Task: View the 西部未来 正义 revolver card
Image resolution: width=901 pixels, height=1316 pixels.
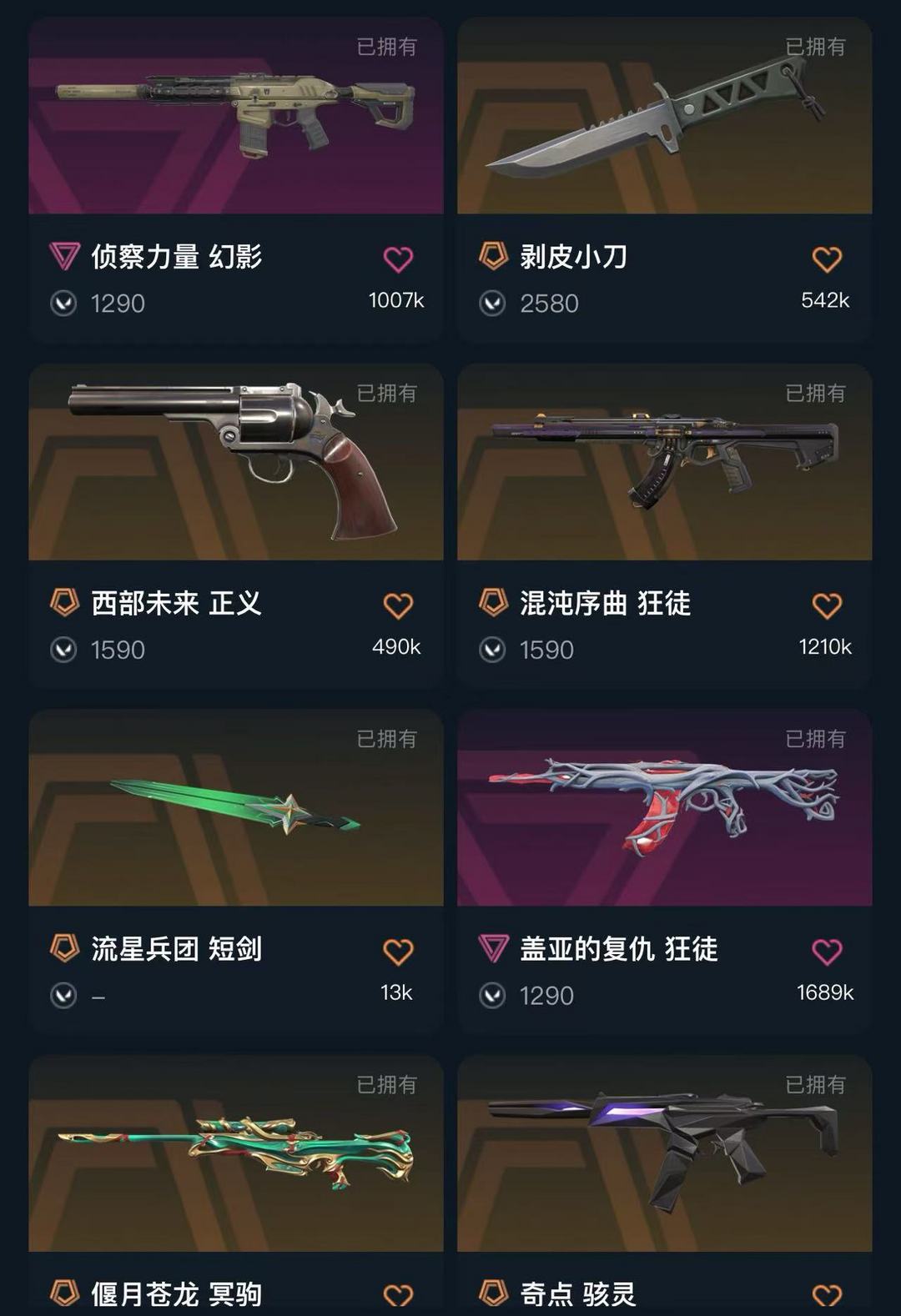Action: click(x=235, y=463)
